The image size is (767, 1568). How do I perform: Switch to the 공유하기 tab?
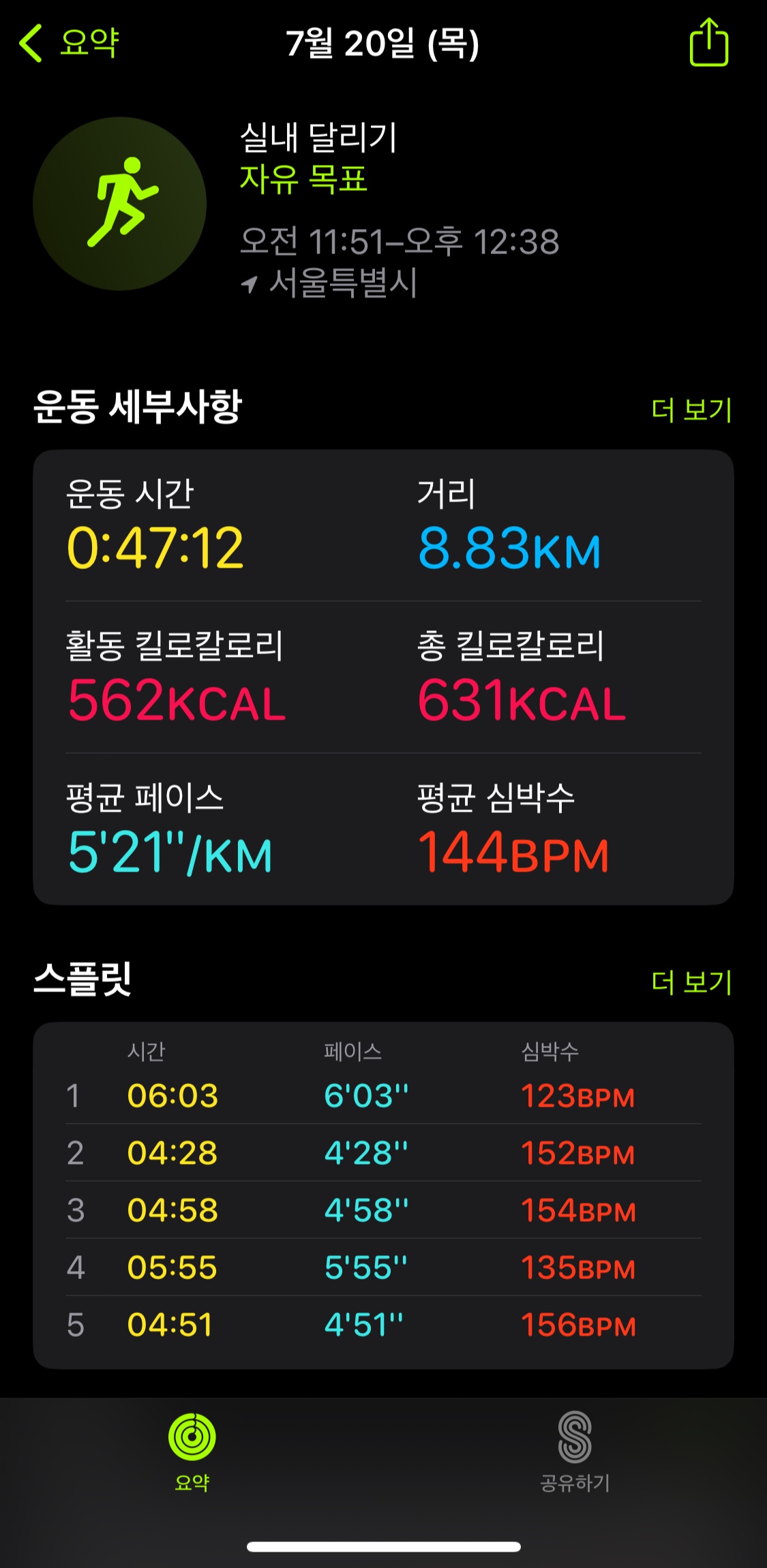click(x=574, y=1451)
